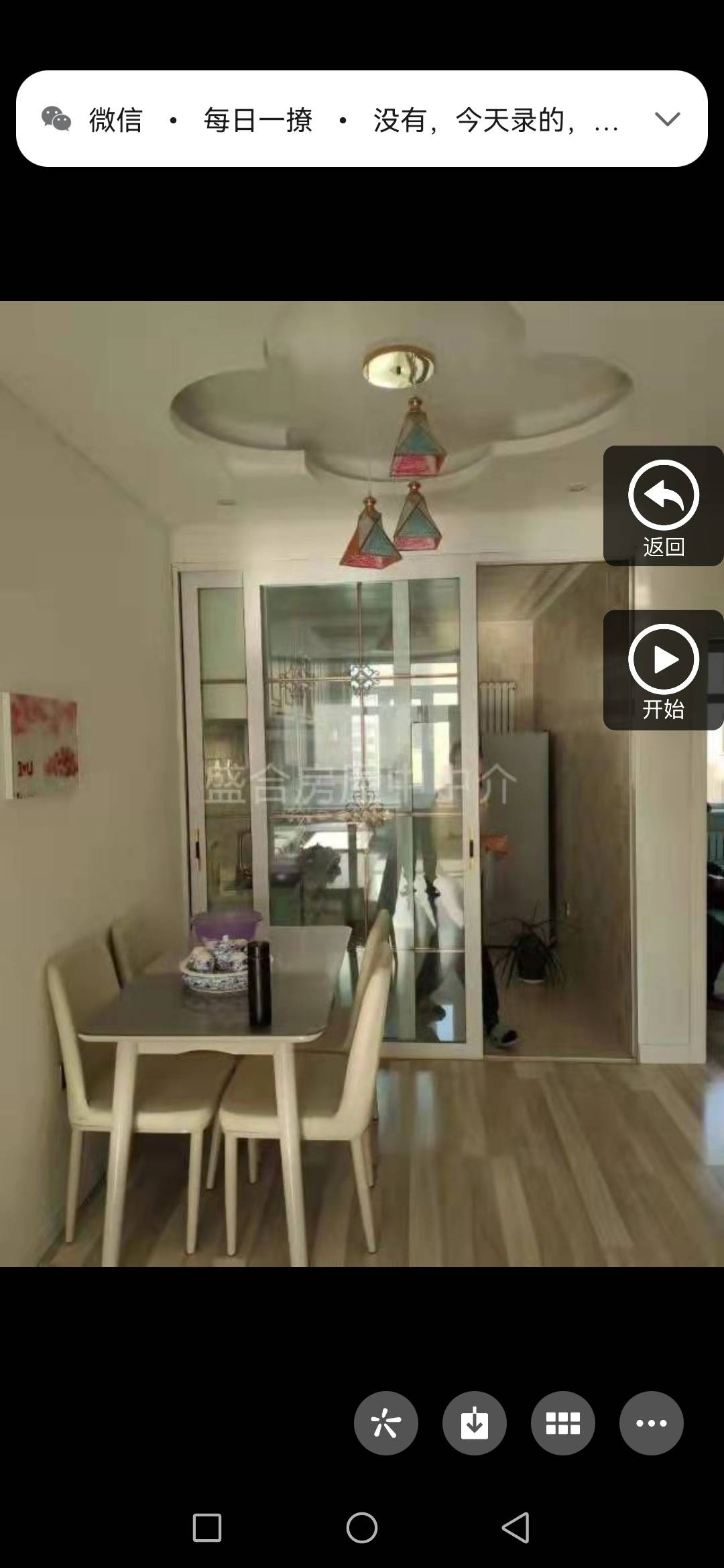Image resolution: width=724 pixels, height=1568 pixels.
Task: Open the image grid view
Action: (563, 1423)
